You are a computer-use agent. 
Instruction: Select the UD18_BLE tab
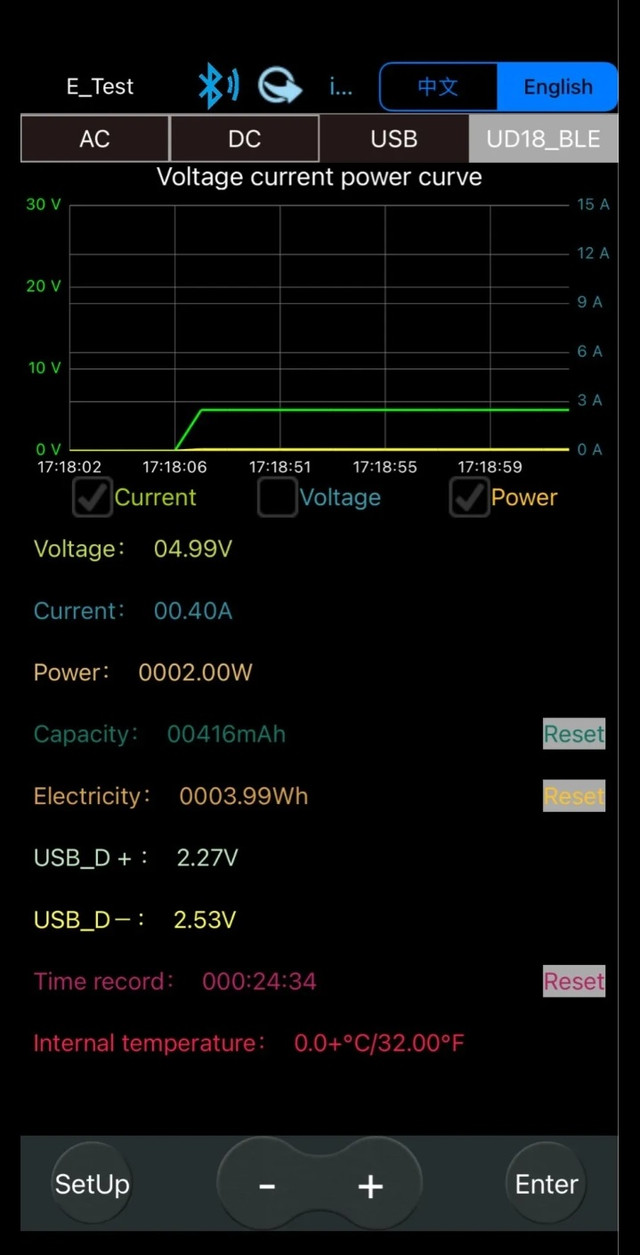coord(543,139)
